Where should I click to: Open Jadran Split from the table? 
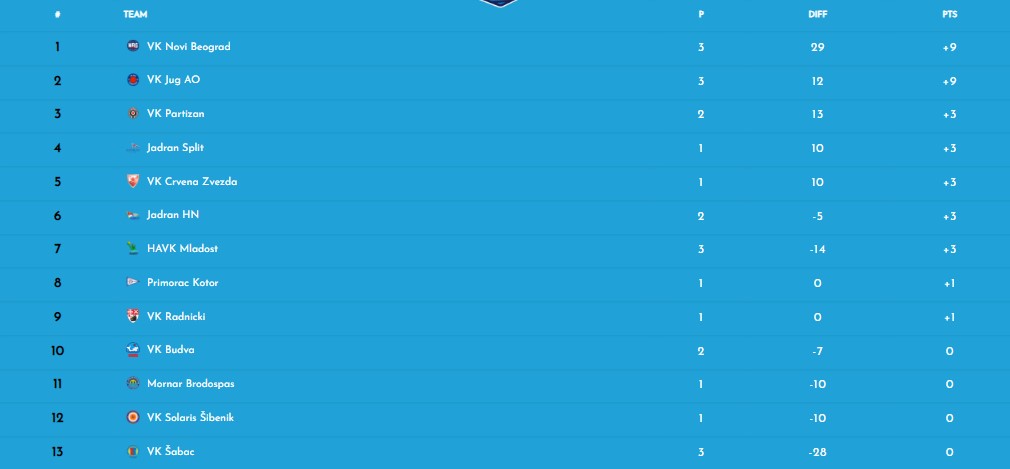pos(175,148)
